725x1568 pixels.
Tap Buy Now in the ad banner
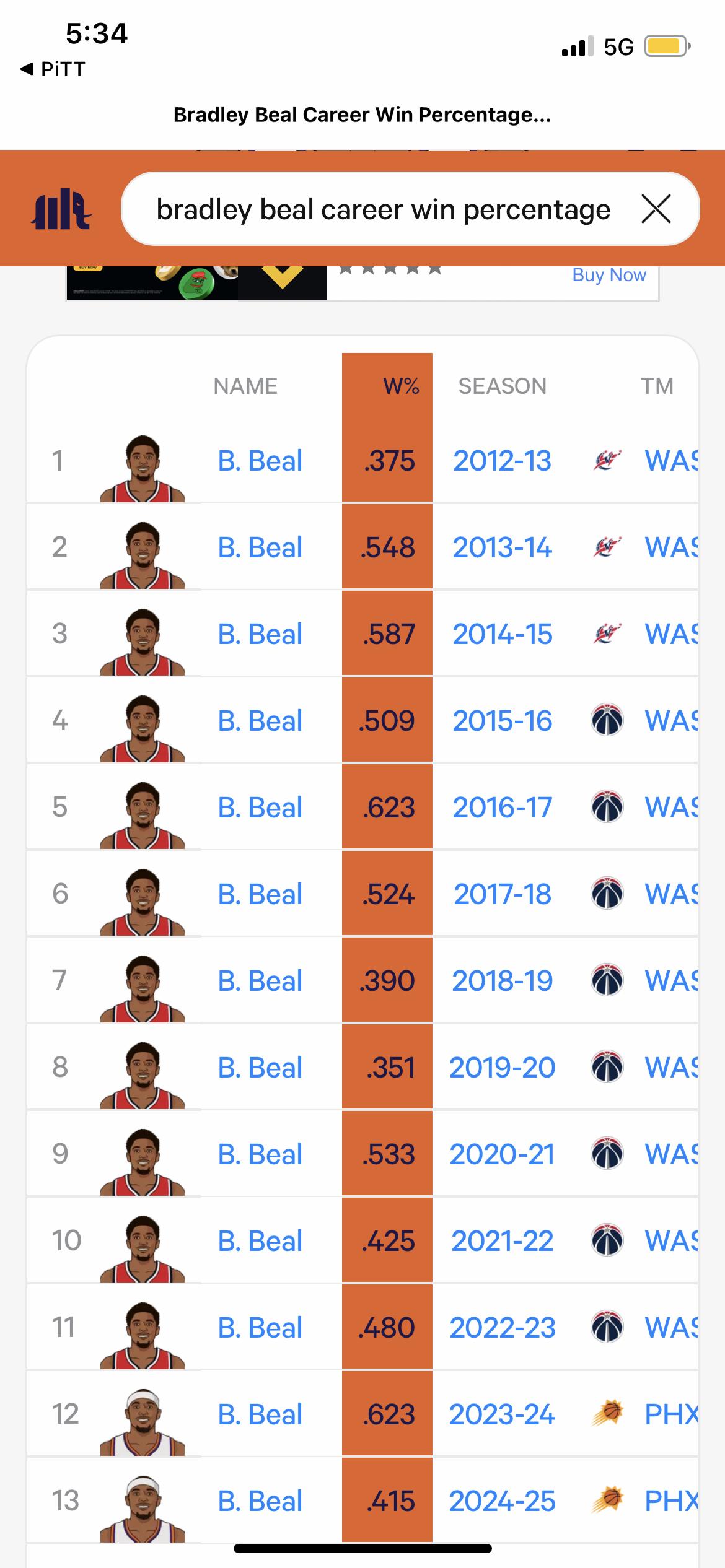(609, 274)
